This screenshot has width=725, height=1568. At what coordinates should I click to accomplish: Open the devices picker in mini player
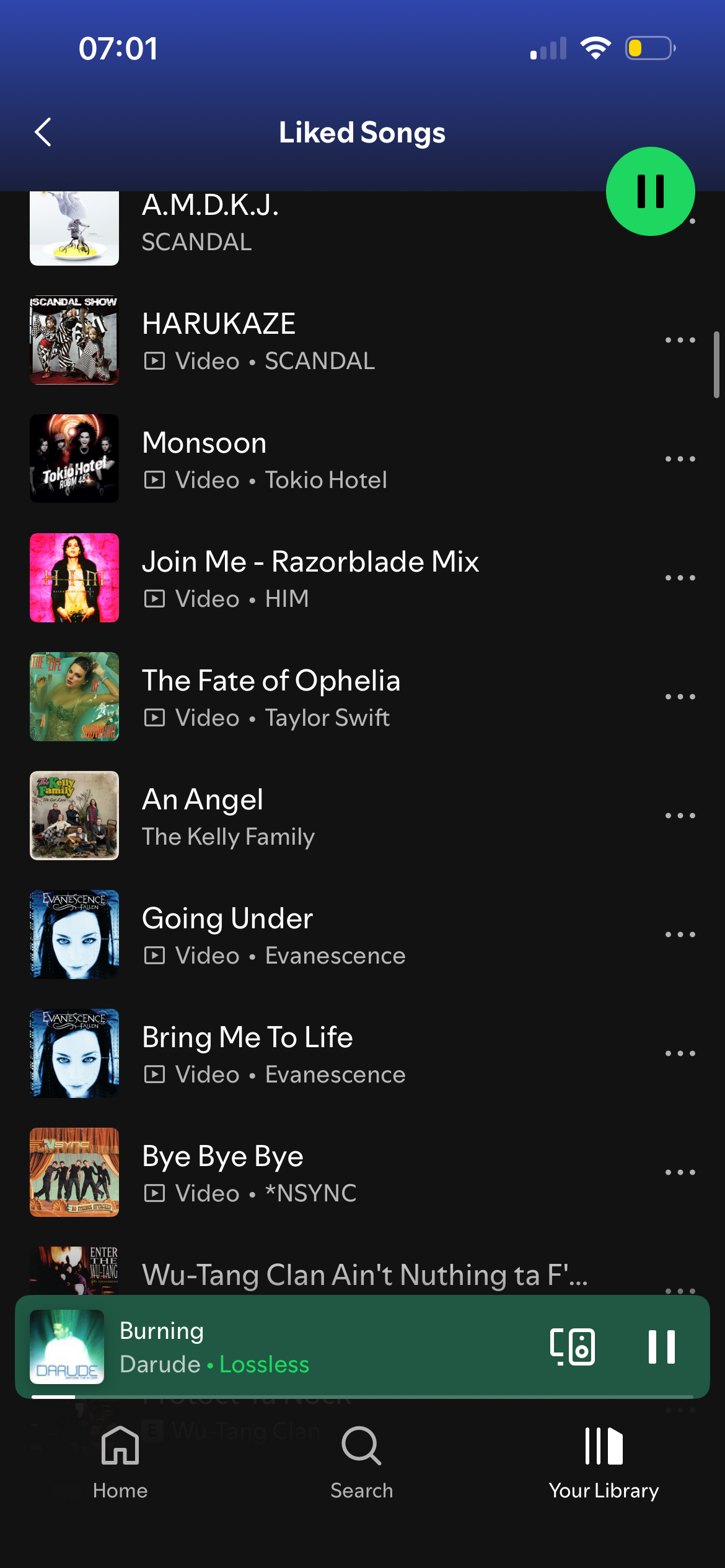(x=572, y=1346)
